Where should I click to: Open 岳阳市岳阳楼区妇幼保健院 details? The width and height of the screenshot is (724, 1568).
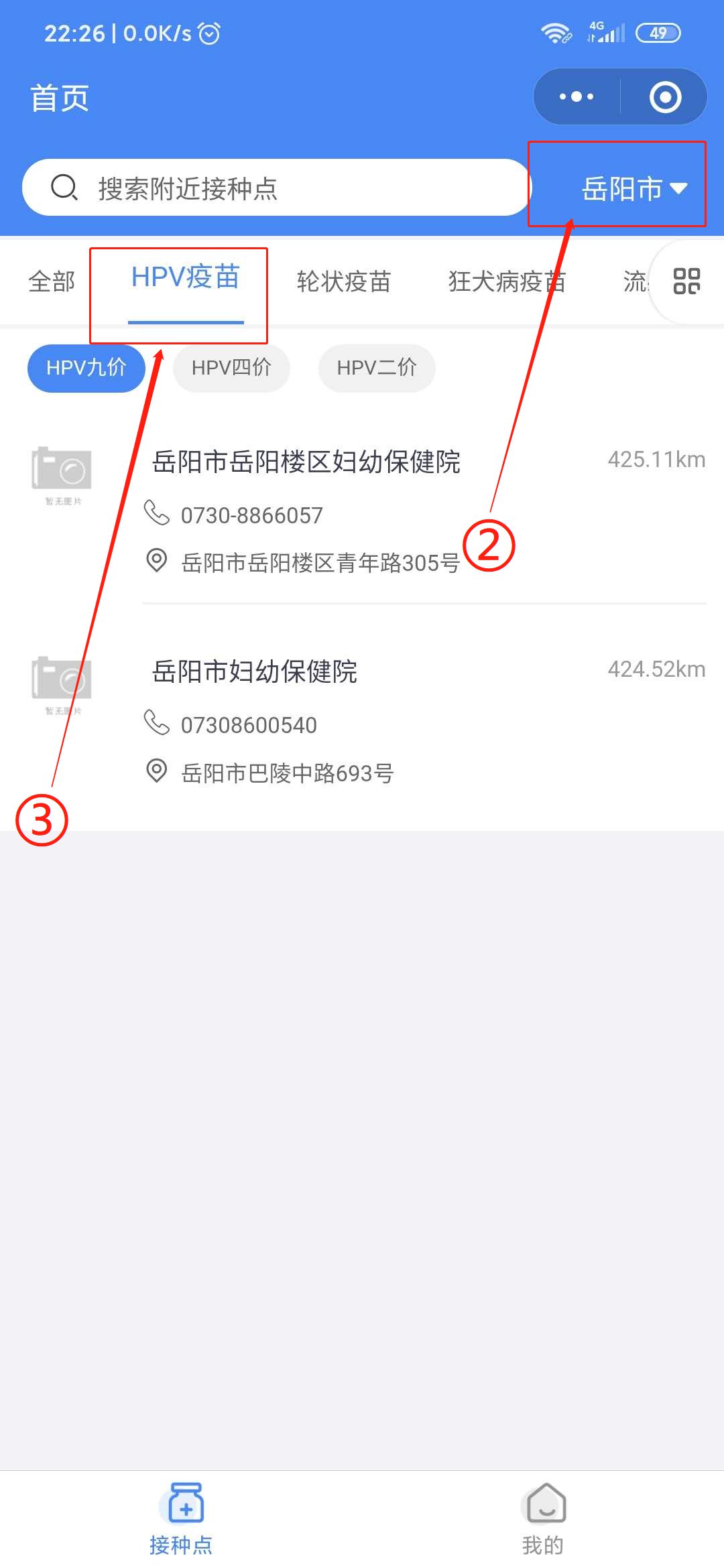(306, 462)
